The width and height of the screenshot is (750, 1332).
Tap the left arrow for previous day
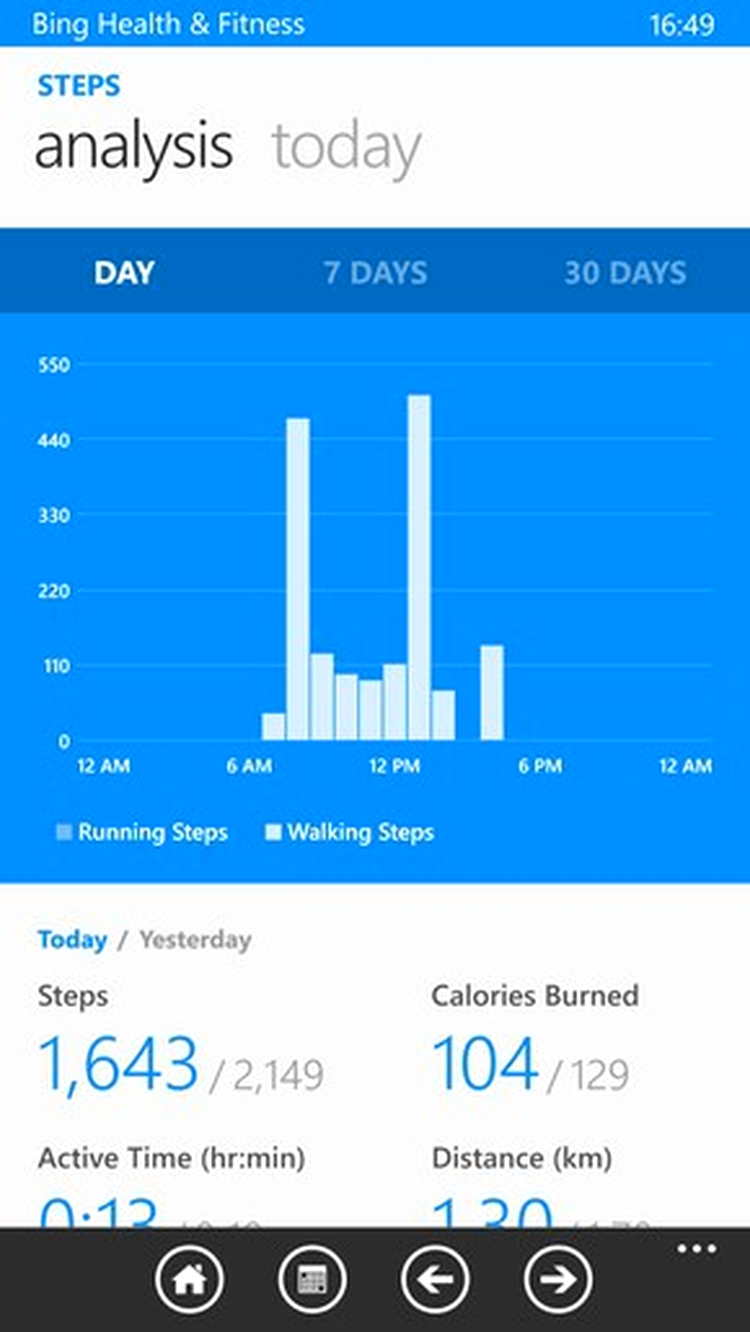click(435, 1279)
